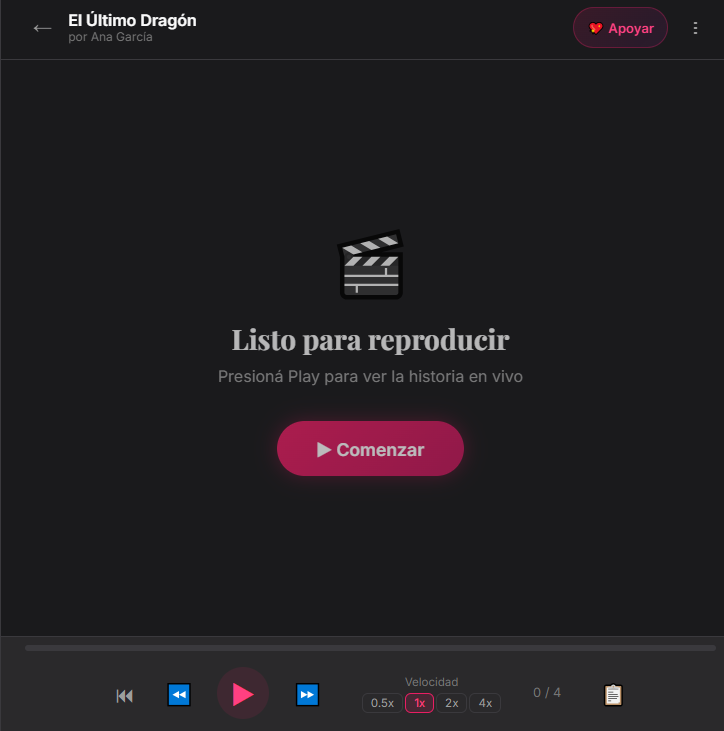Click the back arrow to exit story
The image size is (724, 731).
[42, 27]
